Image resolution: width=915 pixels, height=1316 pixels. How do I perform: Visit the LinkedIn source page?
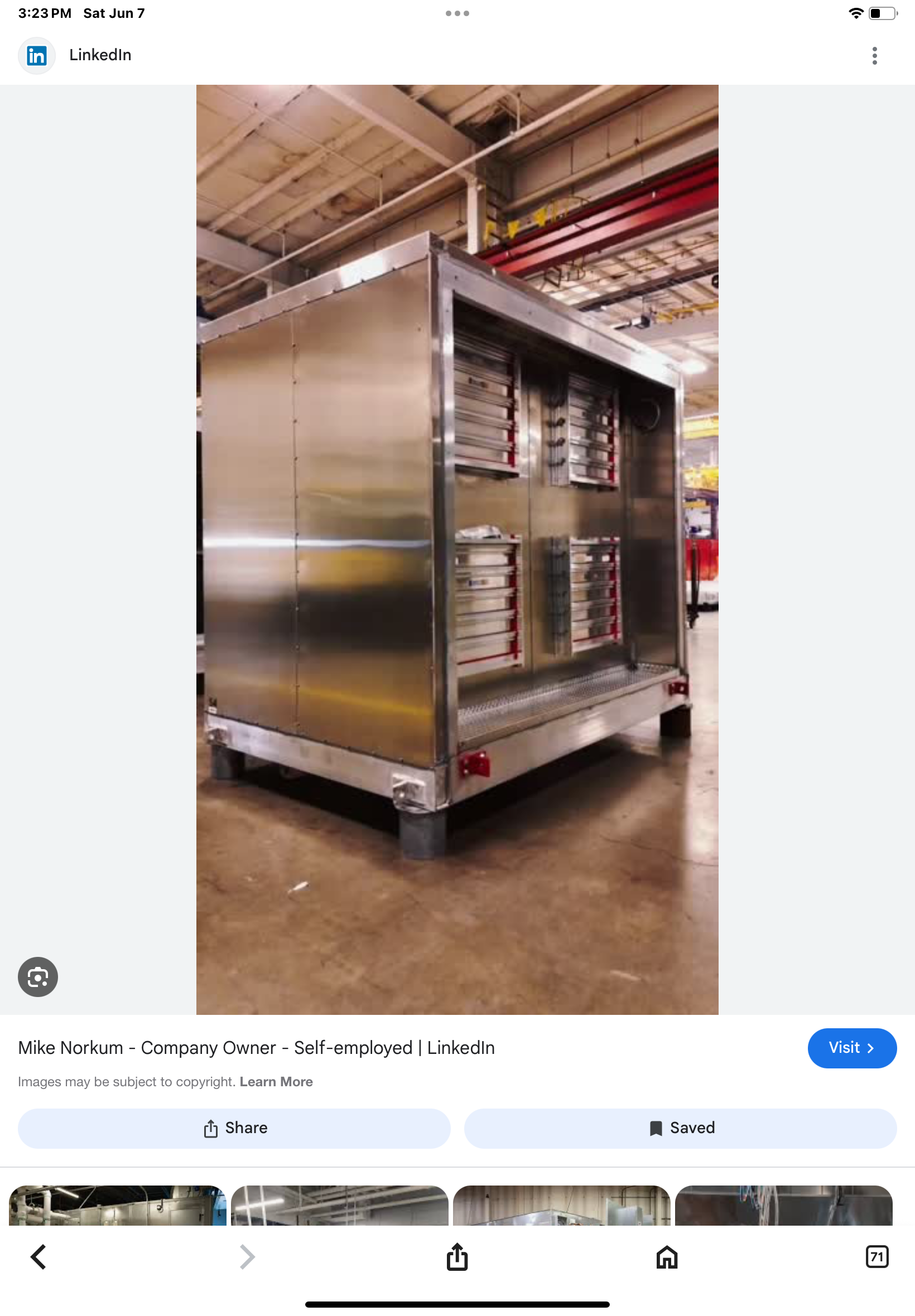(x=851, y=1047)
